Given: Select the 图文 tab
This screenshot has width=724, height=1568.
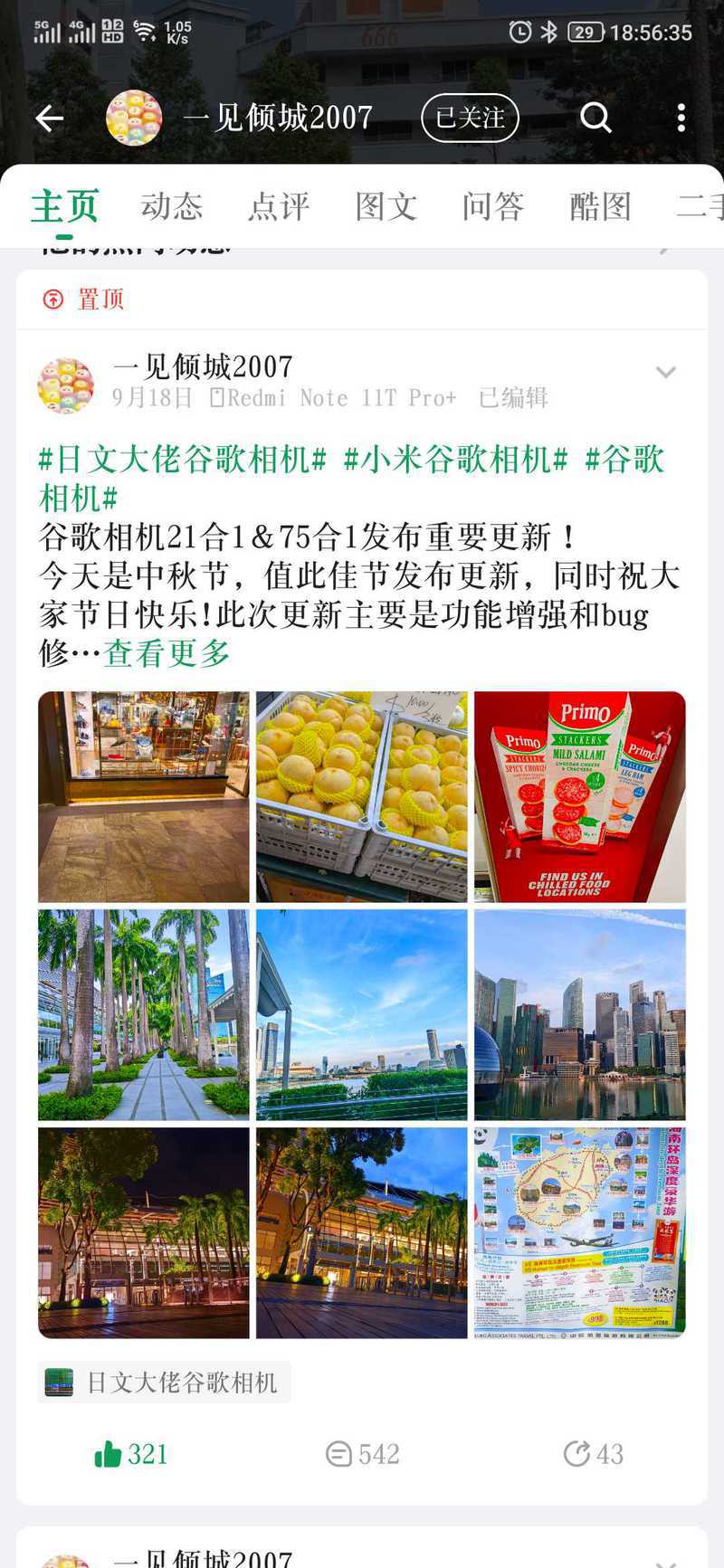Looking at the screenshot, I should [386, 206].
